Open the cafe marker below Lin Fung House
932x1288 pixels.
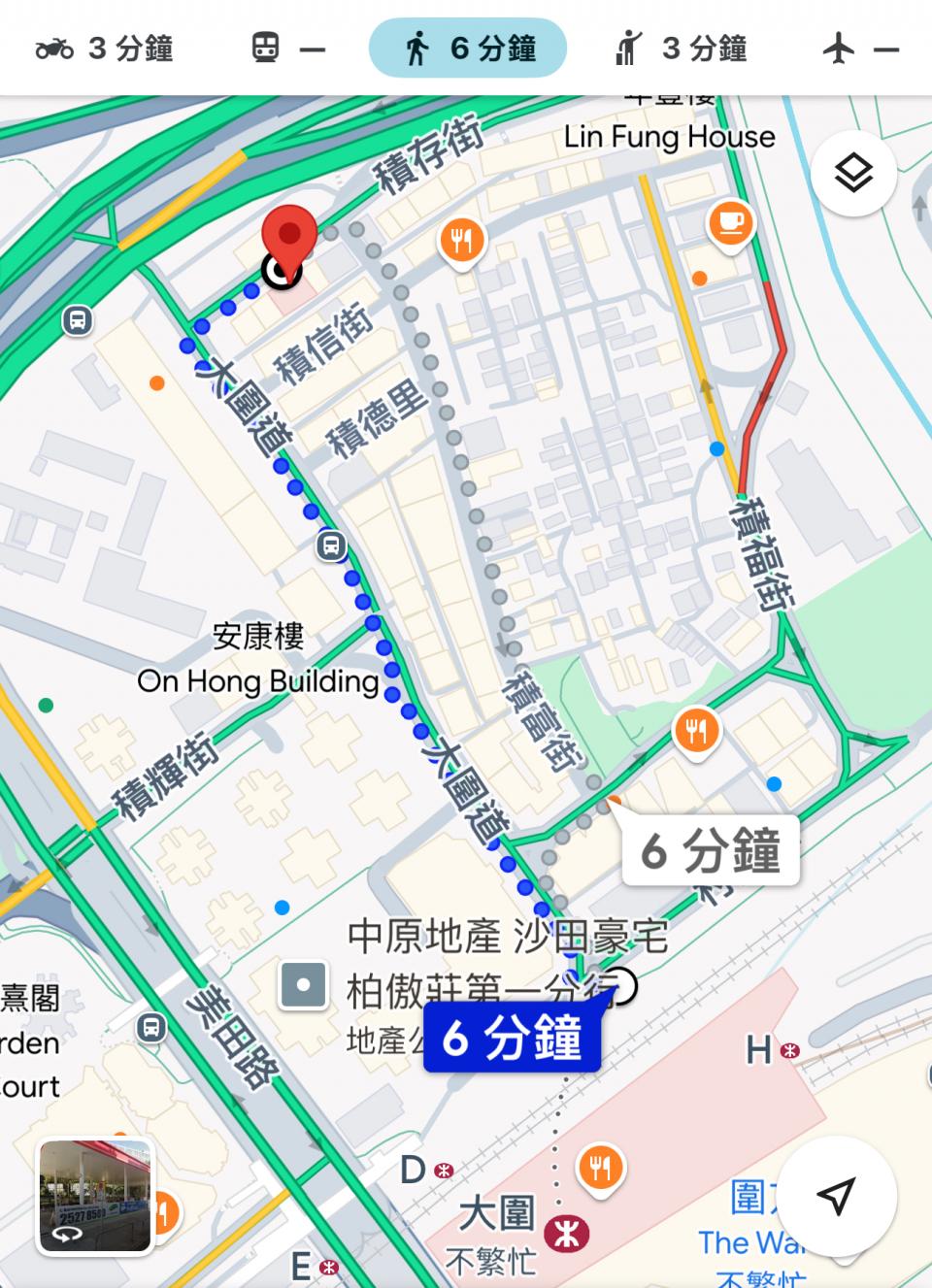tap(730, 223)
